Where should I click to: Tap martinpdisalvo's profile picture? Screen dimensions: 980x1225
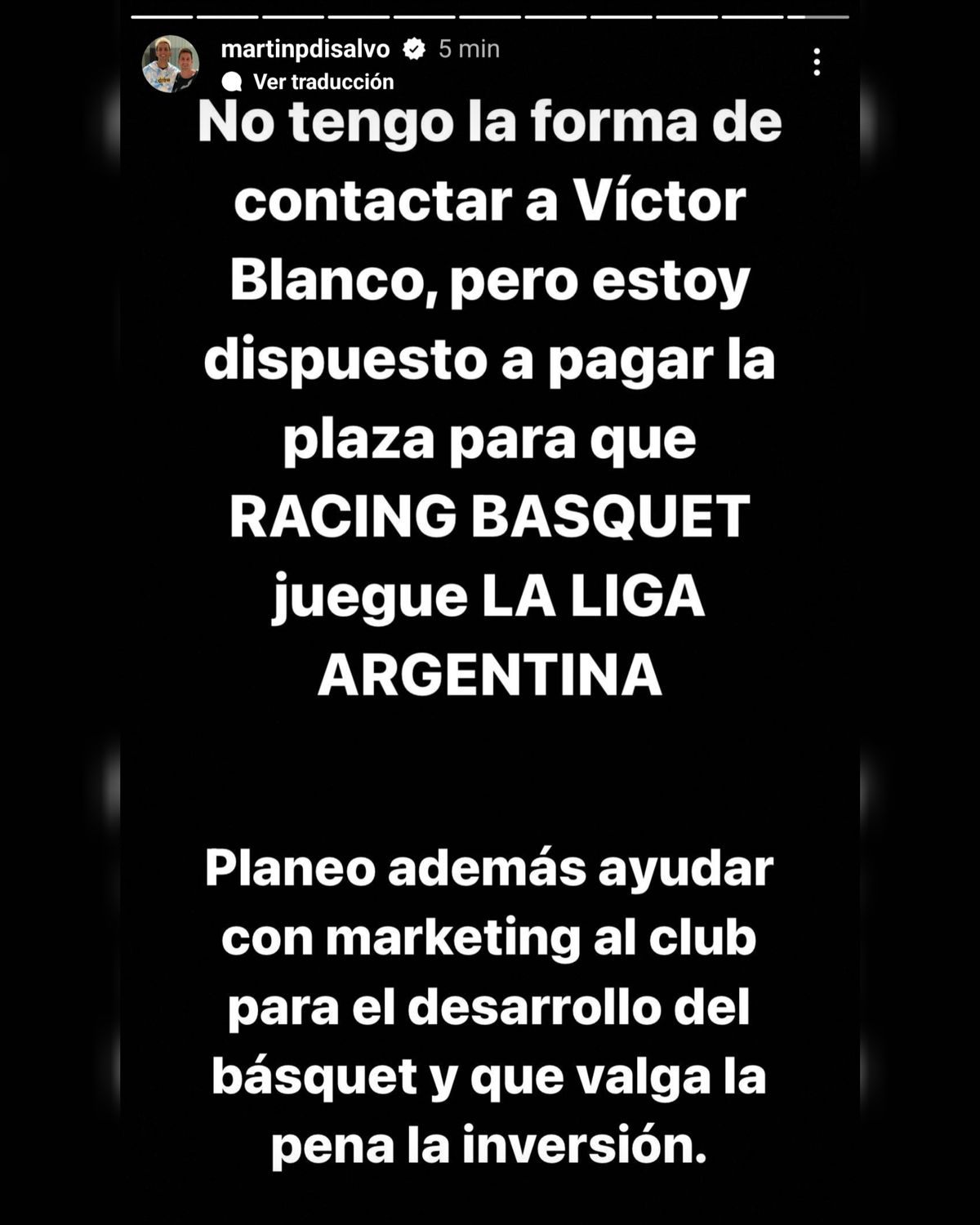tap(171, 64)
